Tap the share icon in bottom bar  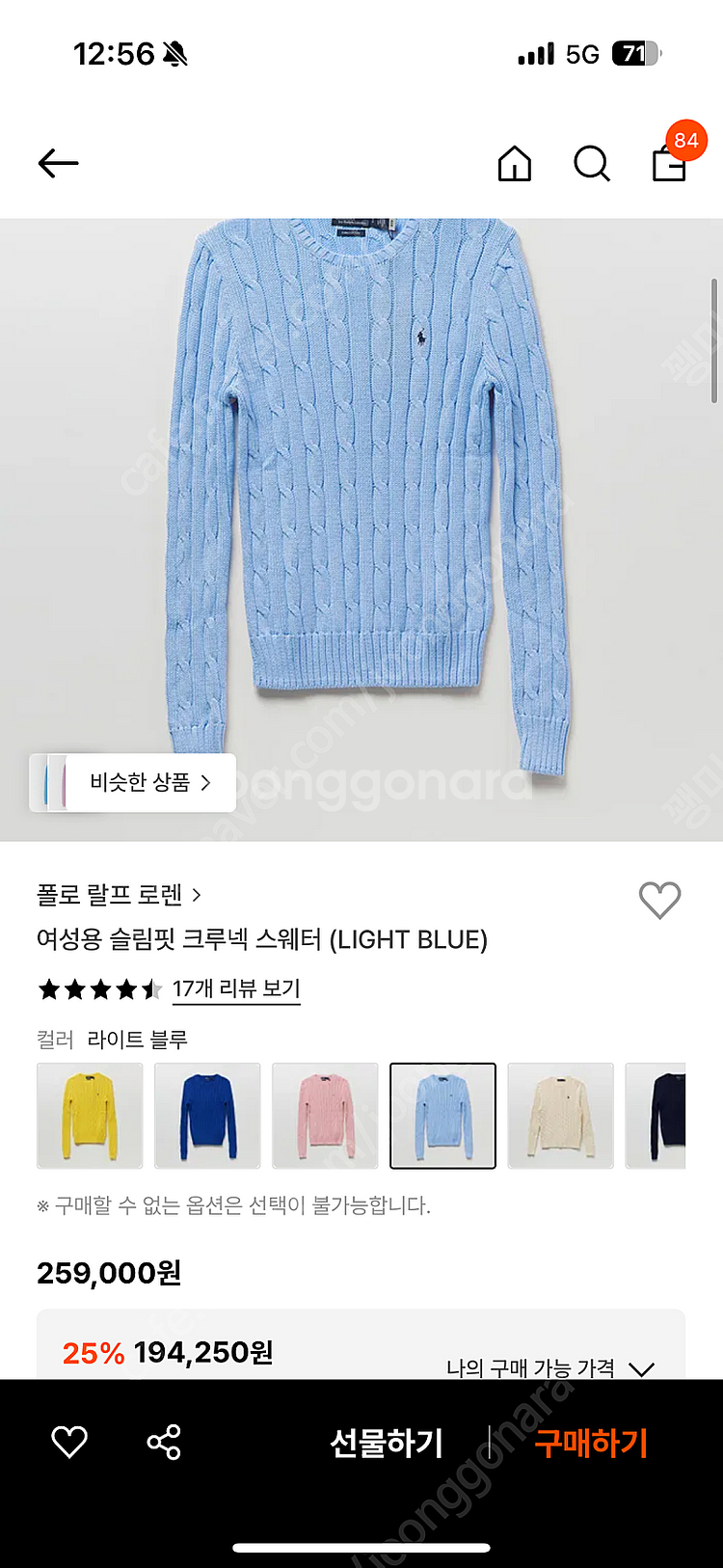(x=164, y=1443)
